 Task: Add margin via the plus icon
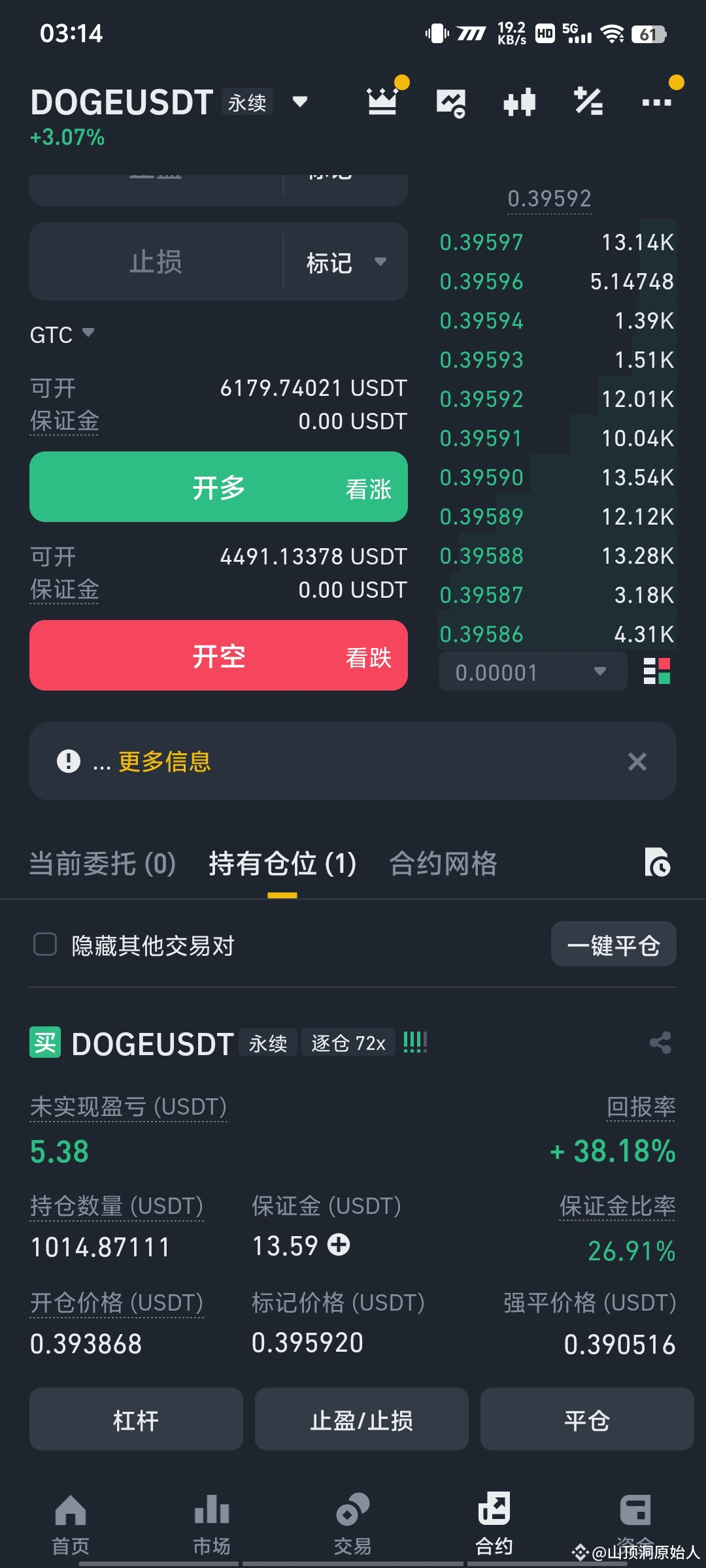[339, 1245]
